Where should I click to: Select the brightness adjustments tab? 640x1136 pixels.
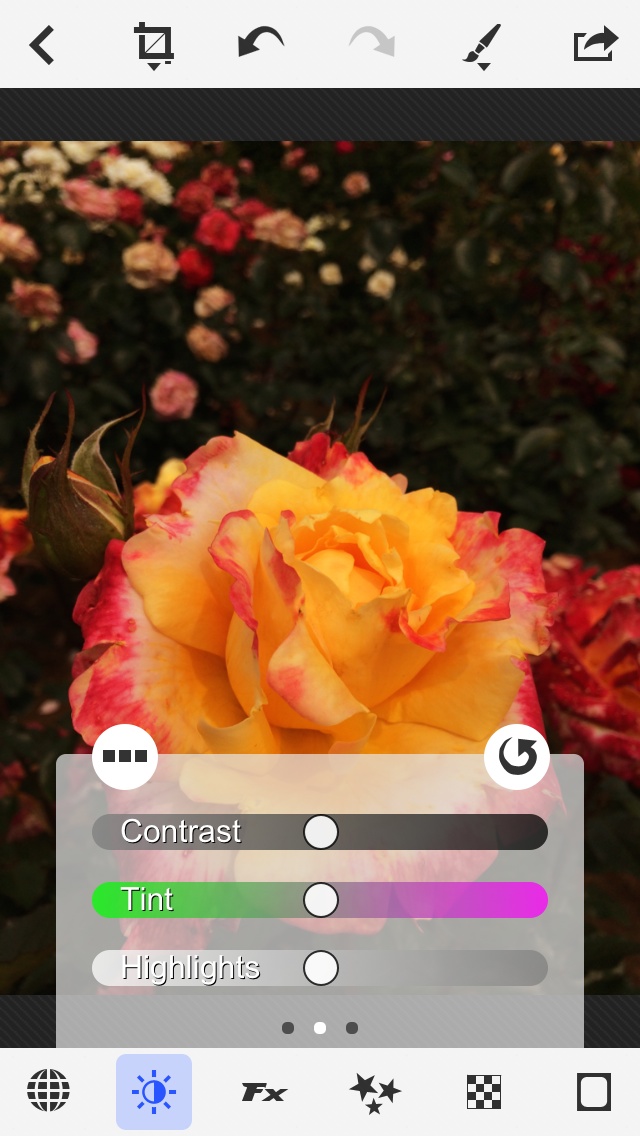pos(154,1091)
